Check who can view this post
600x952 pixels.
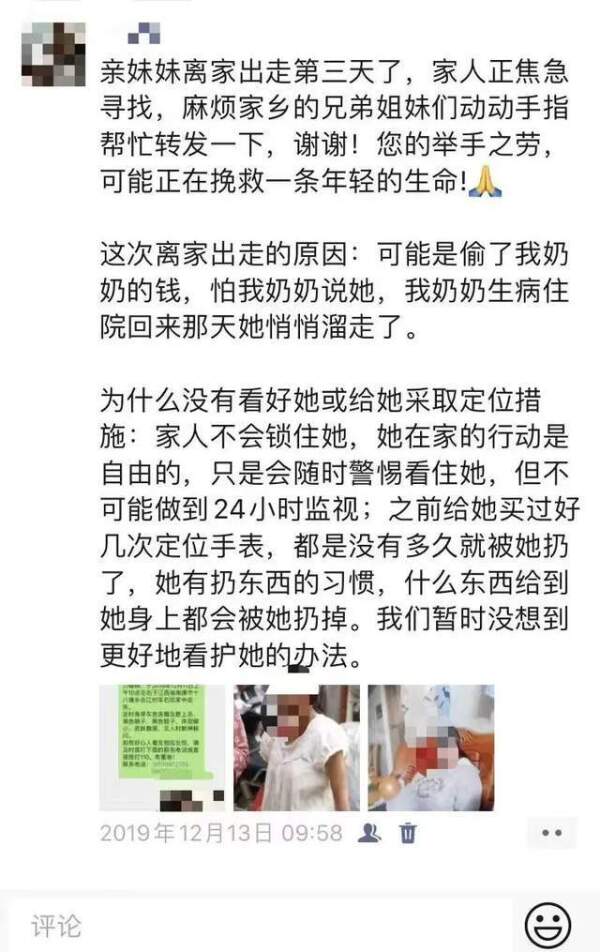(x=370, y=831)
